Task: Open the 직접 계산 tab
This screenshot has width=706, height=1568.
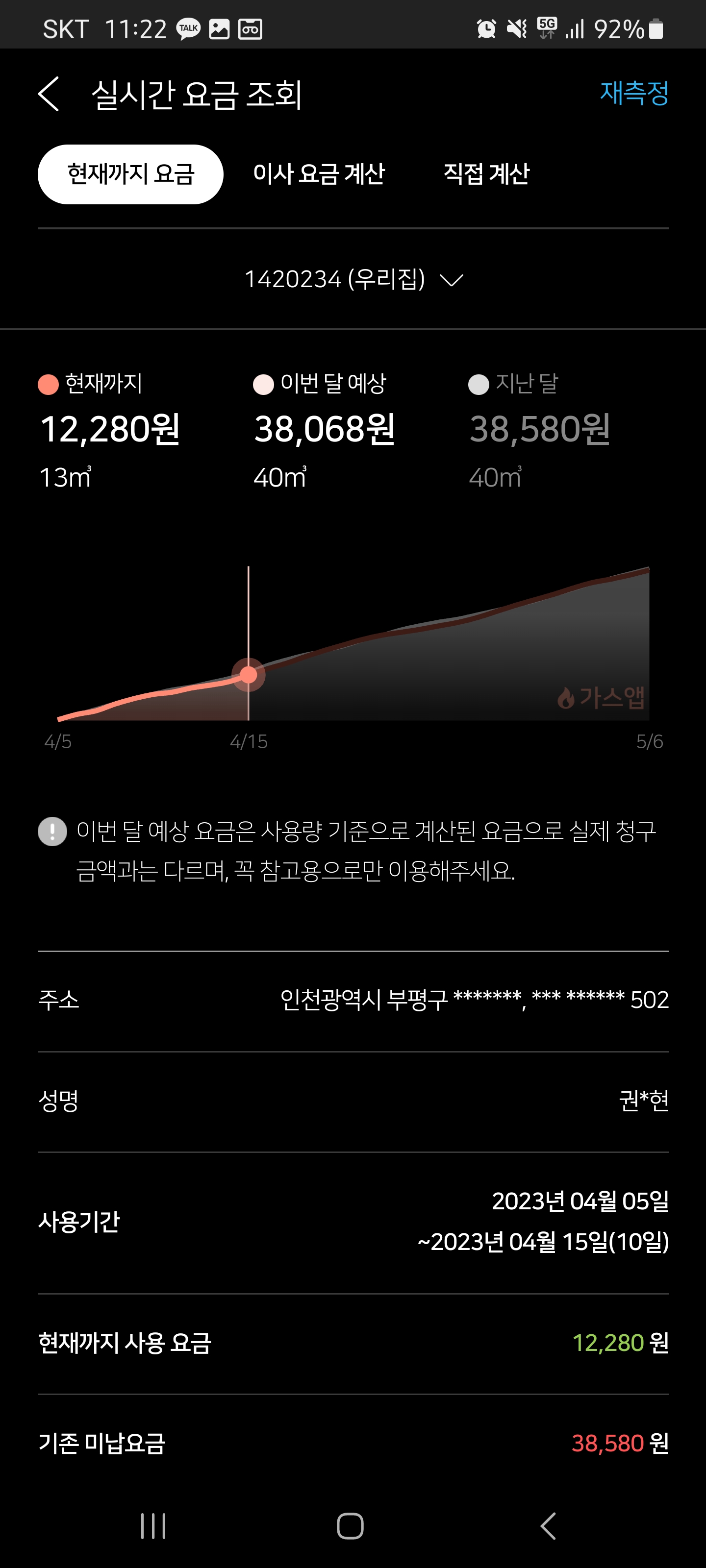Action: pyautogui.click(x=486, y=174)
